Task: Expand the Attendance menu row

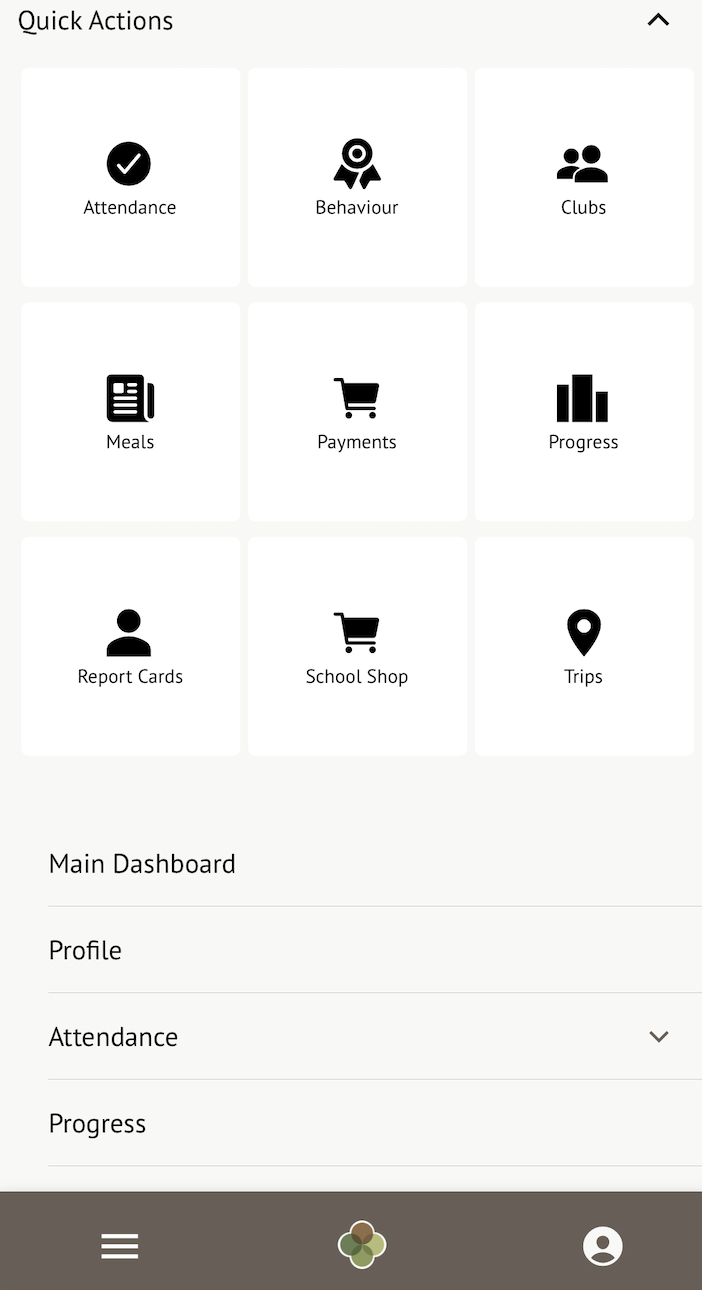Action: coord(658,1037)
